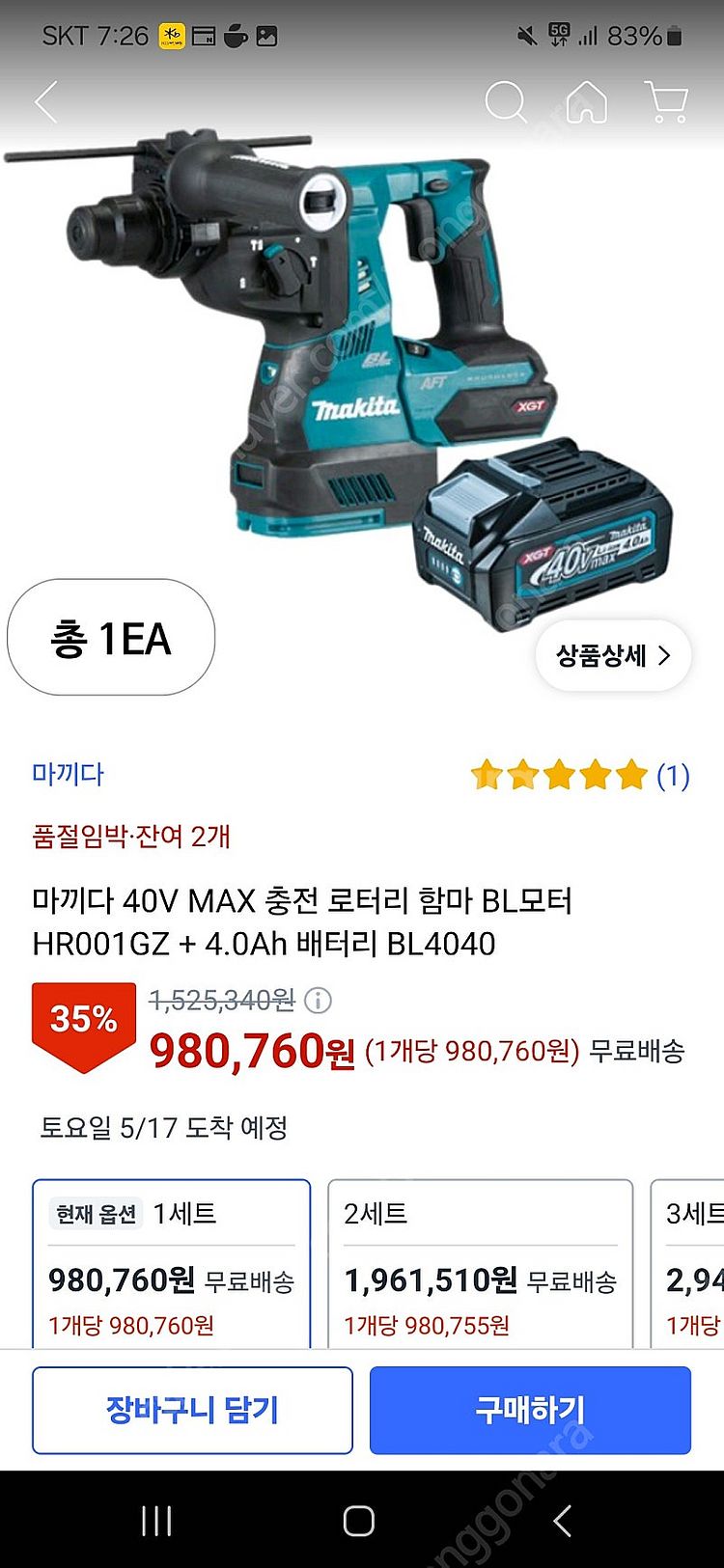The width and height of the screenshot is (724, 1568).
Task: Tap 장바구니 담기 to add to cart
Action: (192, 1410)
